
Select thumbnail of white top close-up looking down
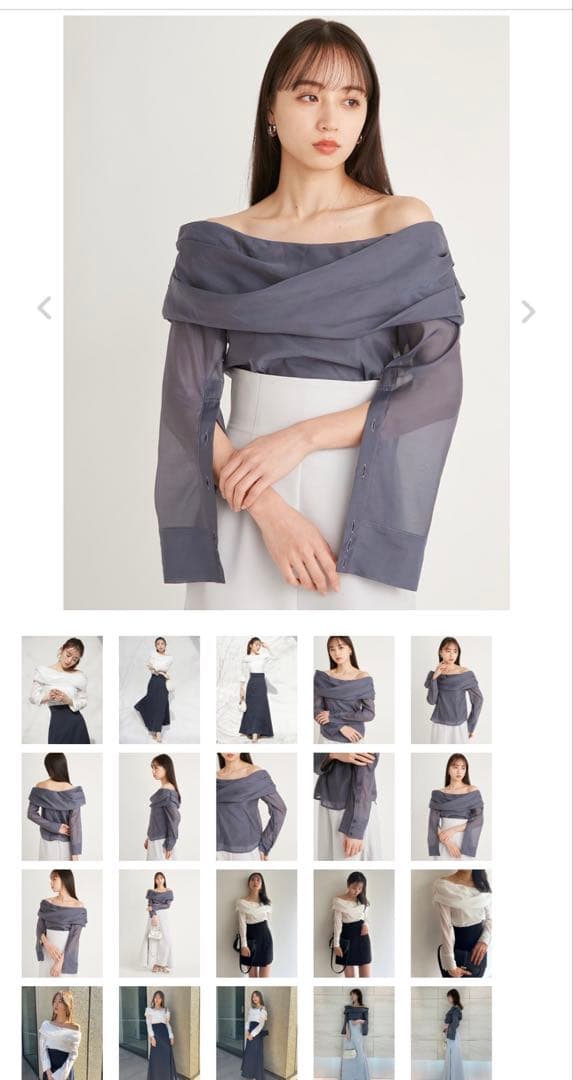pyautogui.click(x=62, y=689)
